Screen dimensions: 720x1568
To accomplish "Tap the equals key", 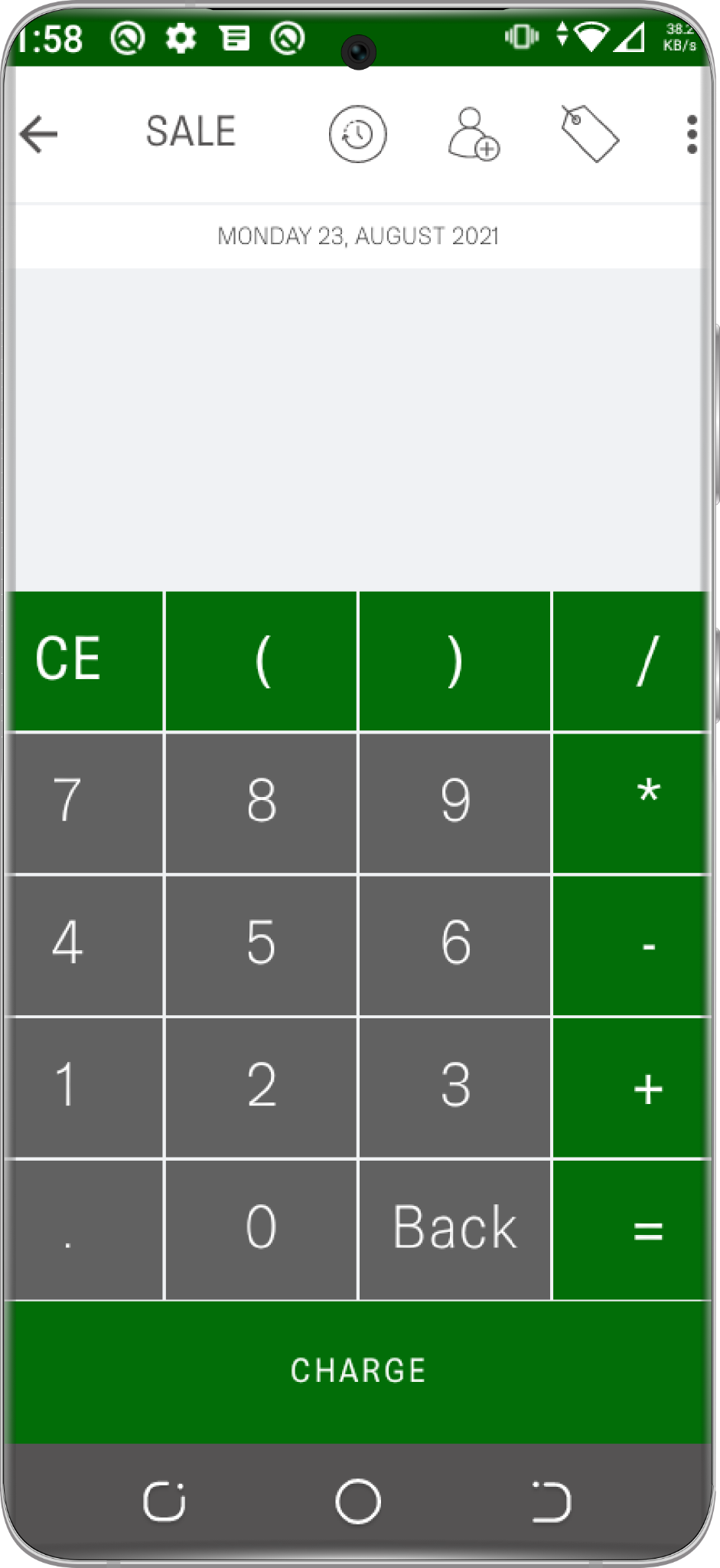I will (632, 1230).
